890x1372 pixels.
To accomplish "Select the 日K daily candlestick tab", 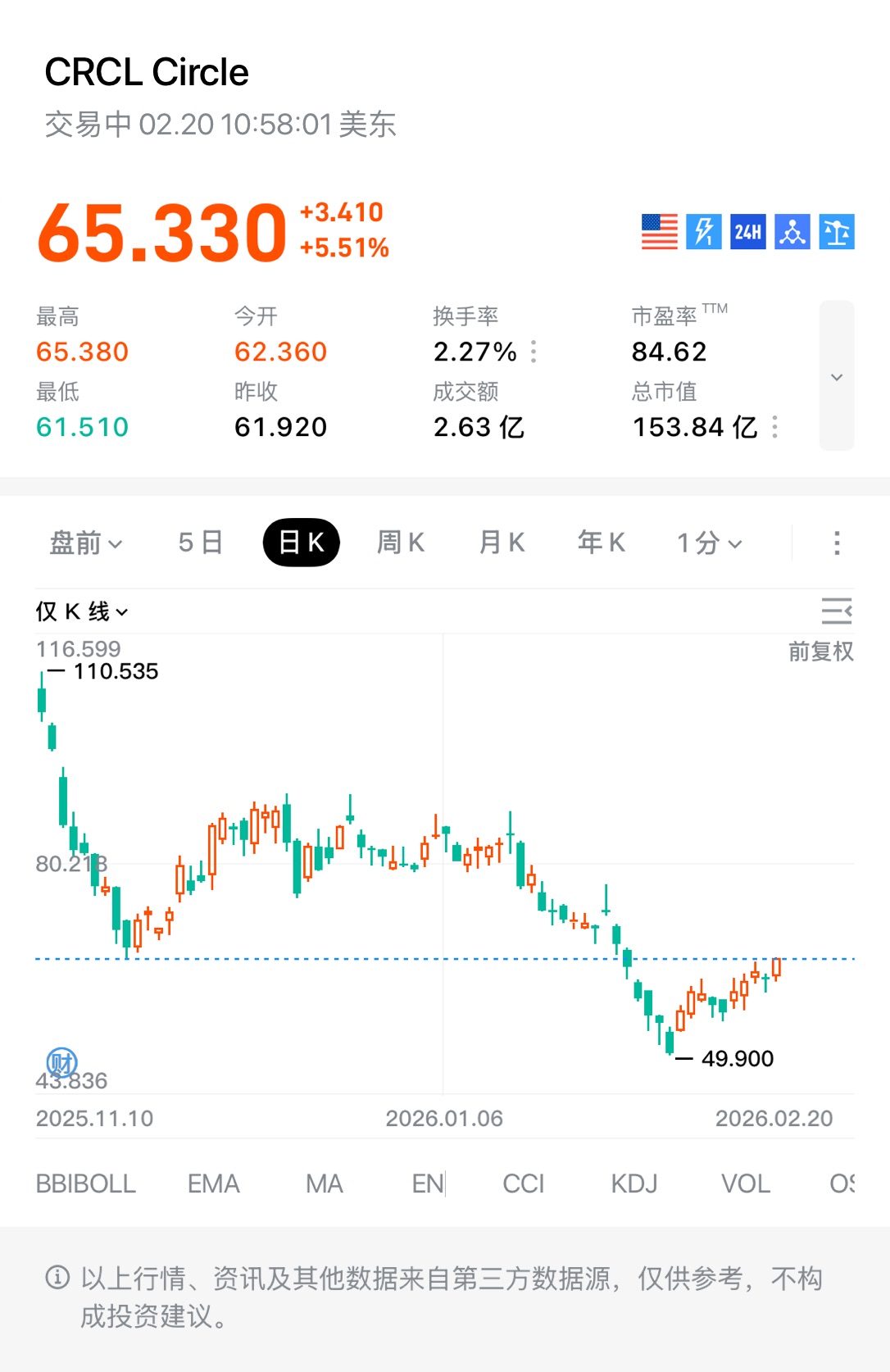I will coord(302,543).
